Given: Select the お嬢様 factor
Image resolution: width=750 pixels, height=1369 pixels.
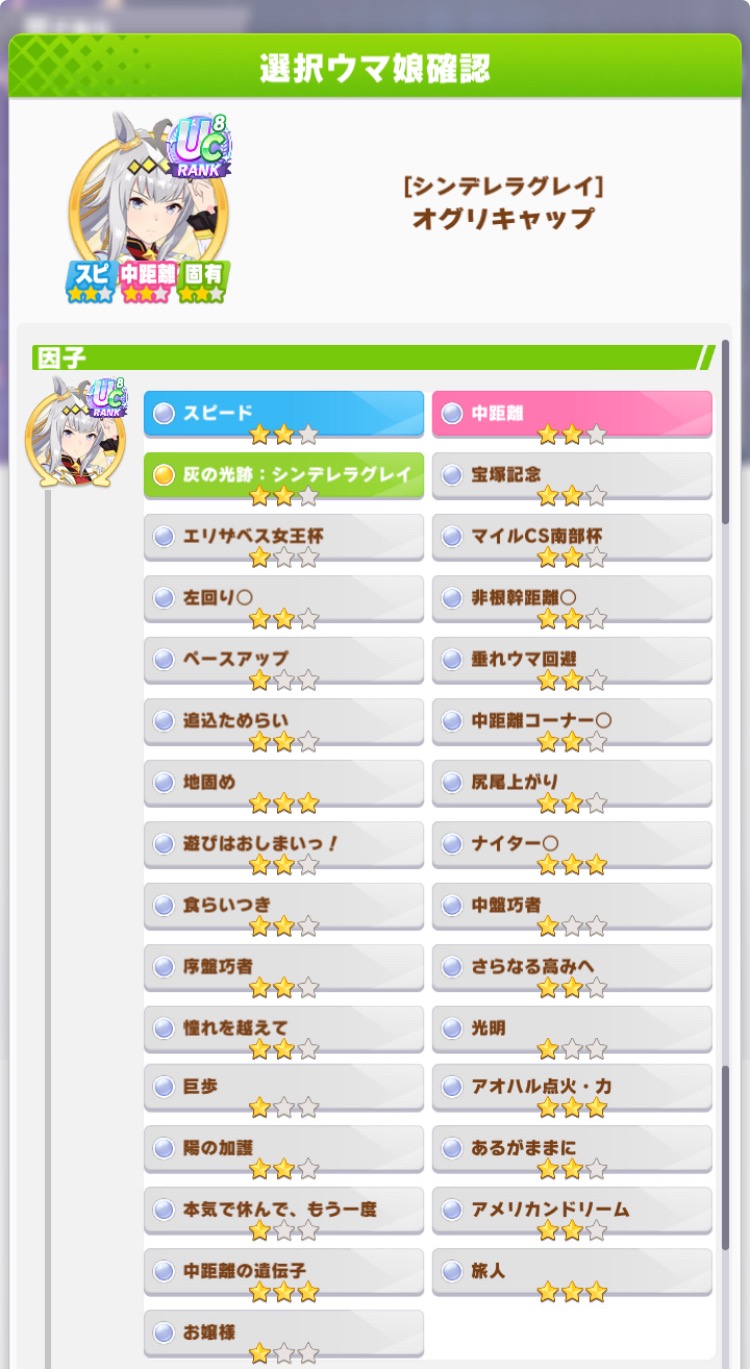Looking at the screenshot, I should tap(283, 1332).
